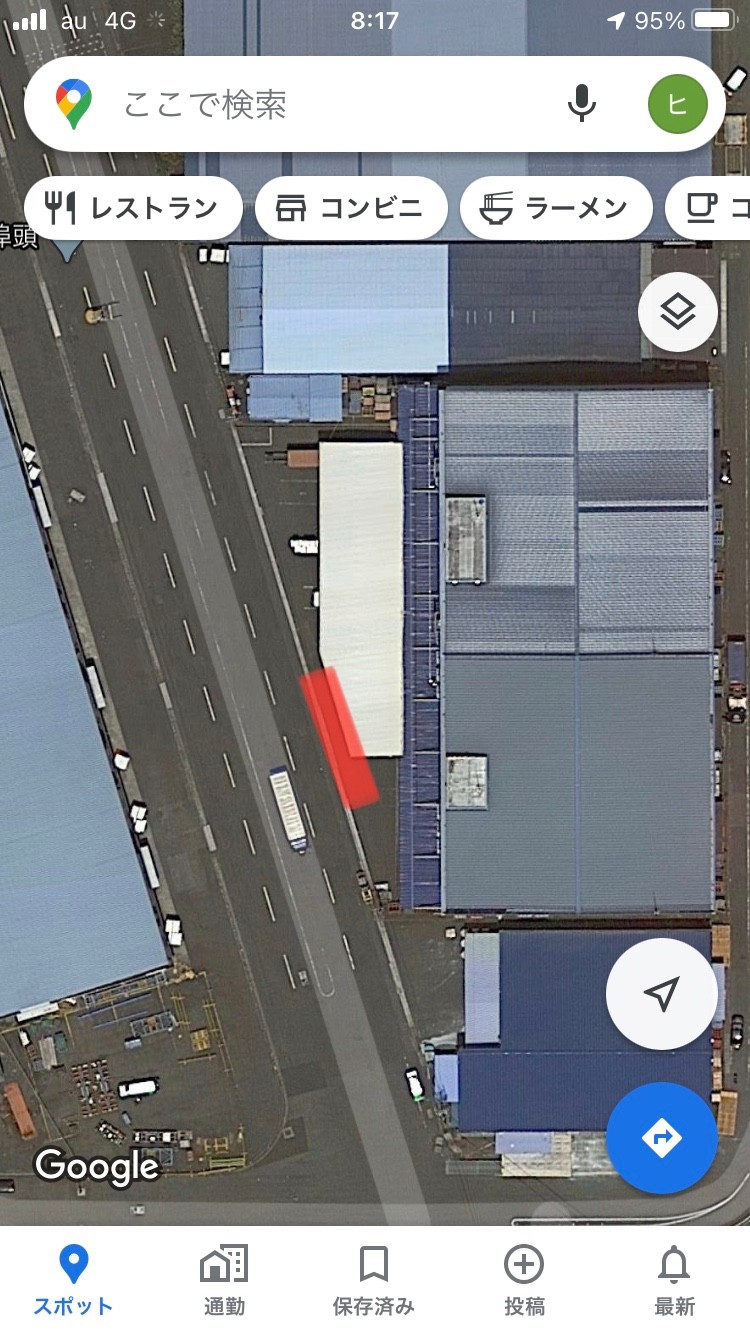Start voice search with the microphone
This screenshot has height=1334, width=750.
tap(582, 104)
